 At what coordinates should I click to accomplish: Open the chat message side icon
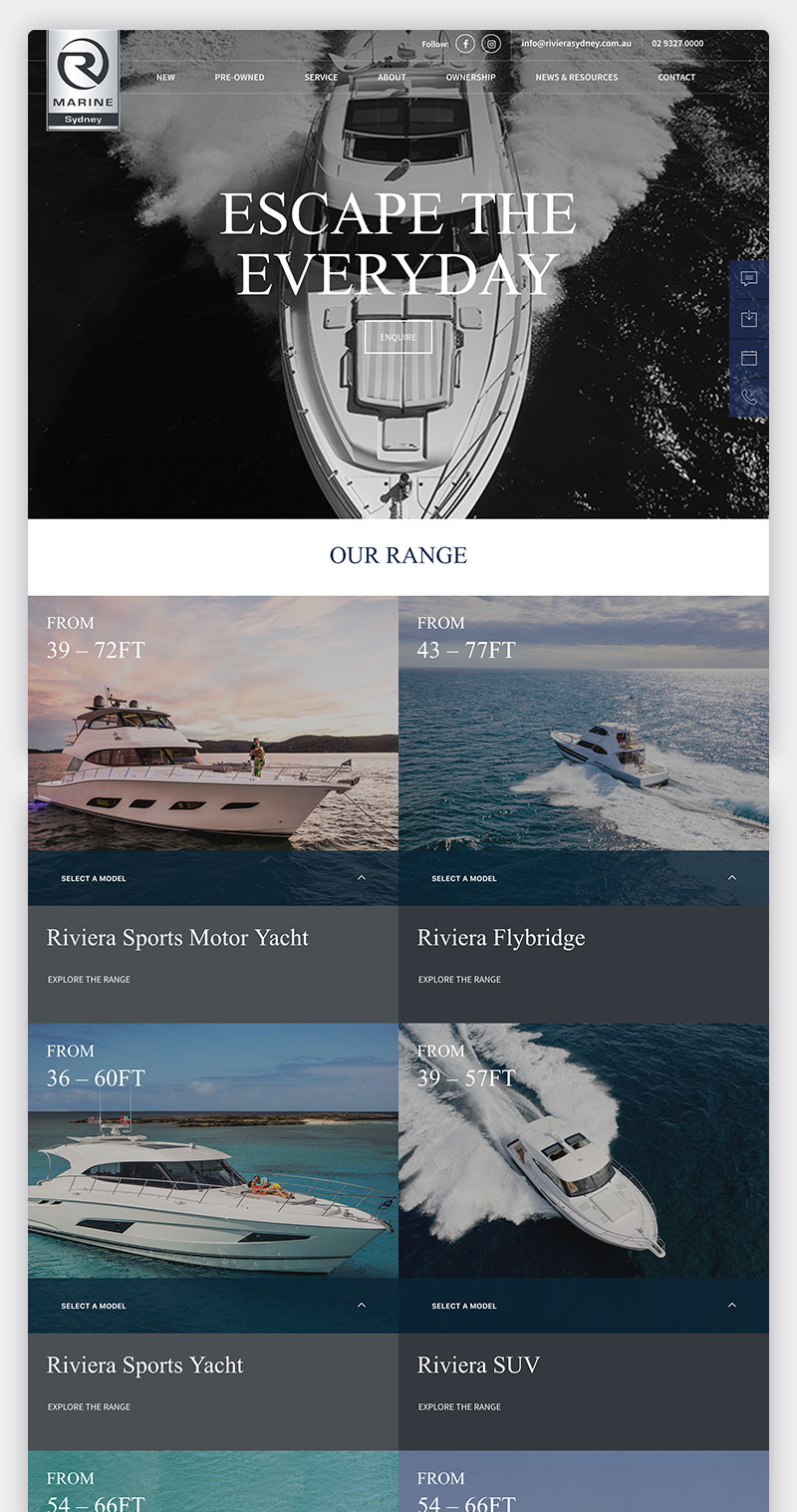click(749, 279)
